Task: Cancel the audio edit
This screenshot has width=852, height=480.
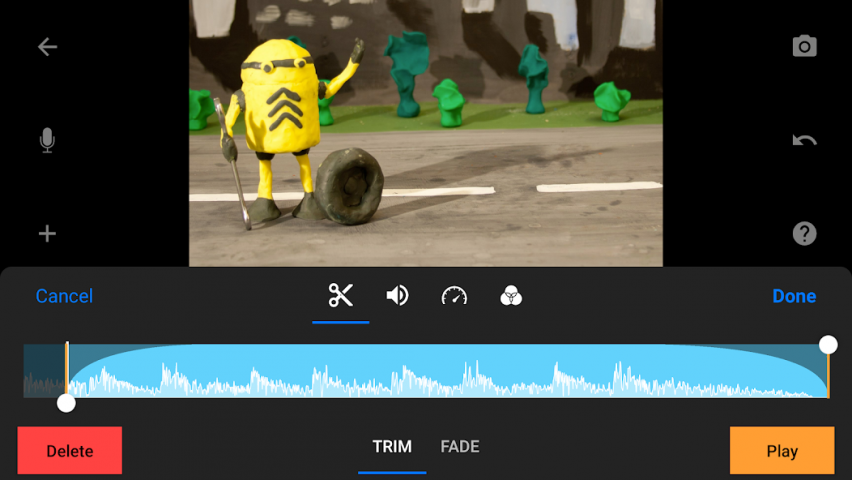Action: click(x=64, y=296)
